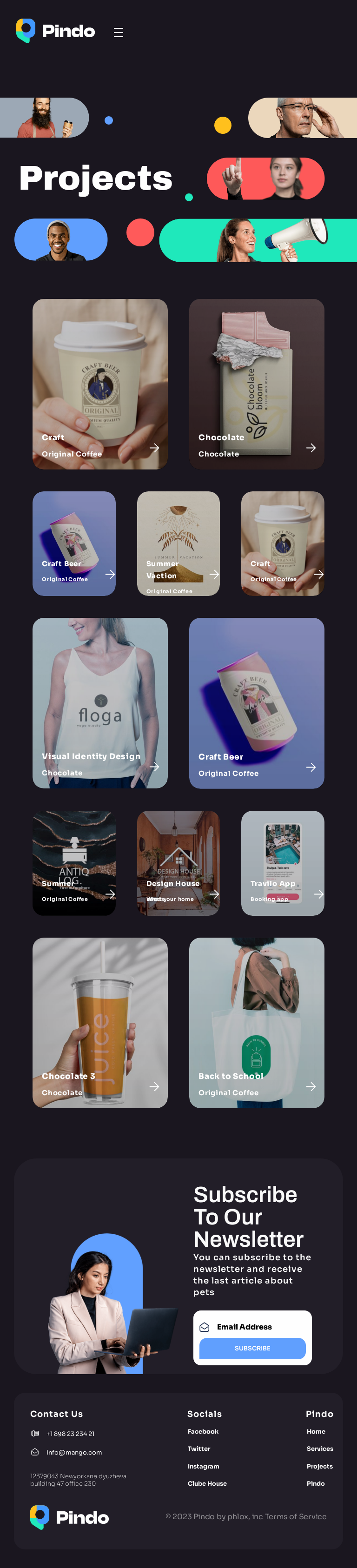Open the Services footer link
The height and width of the screenshot is (1568, 357).
[x=319, y=1449]
